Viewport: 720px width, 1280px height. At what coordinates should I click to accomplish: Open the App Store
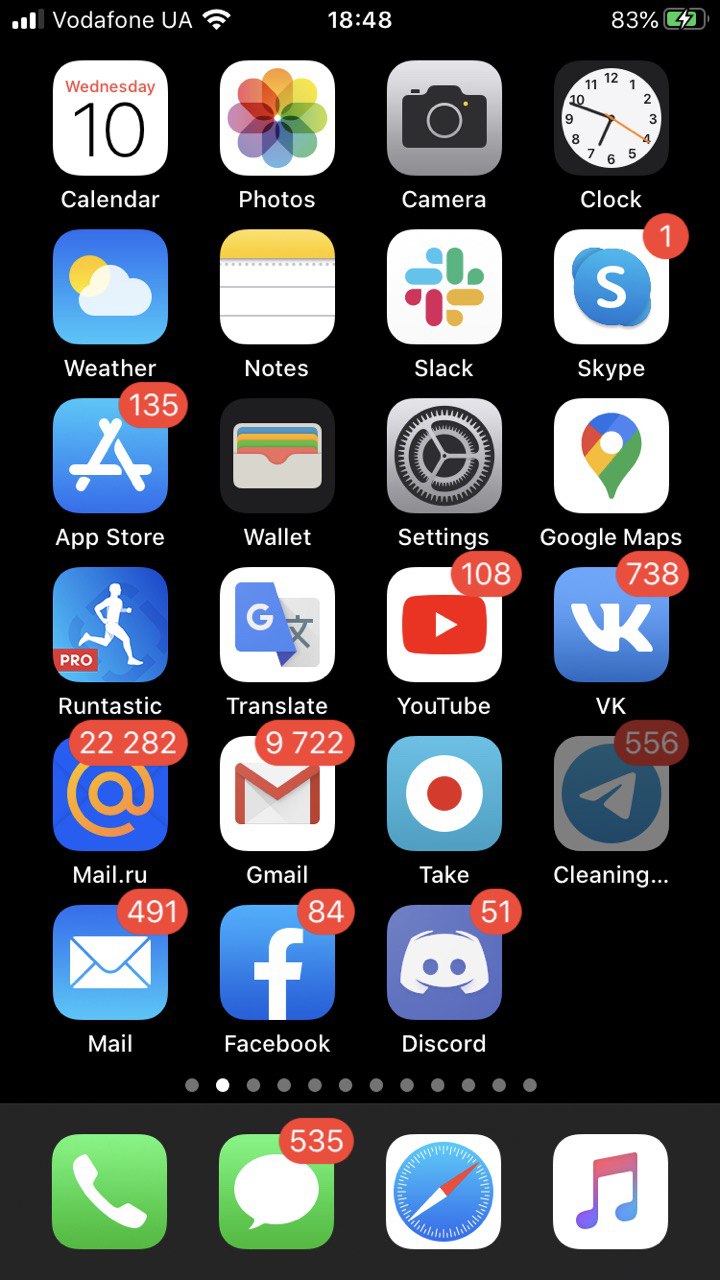point(110,456)
